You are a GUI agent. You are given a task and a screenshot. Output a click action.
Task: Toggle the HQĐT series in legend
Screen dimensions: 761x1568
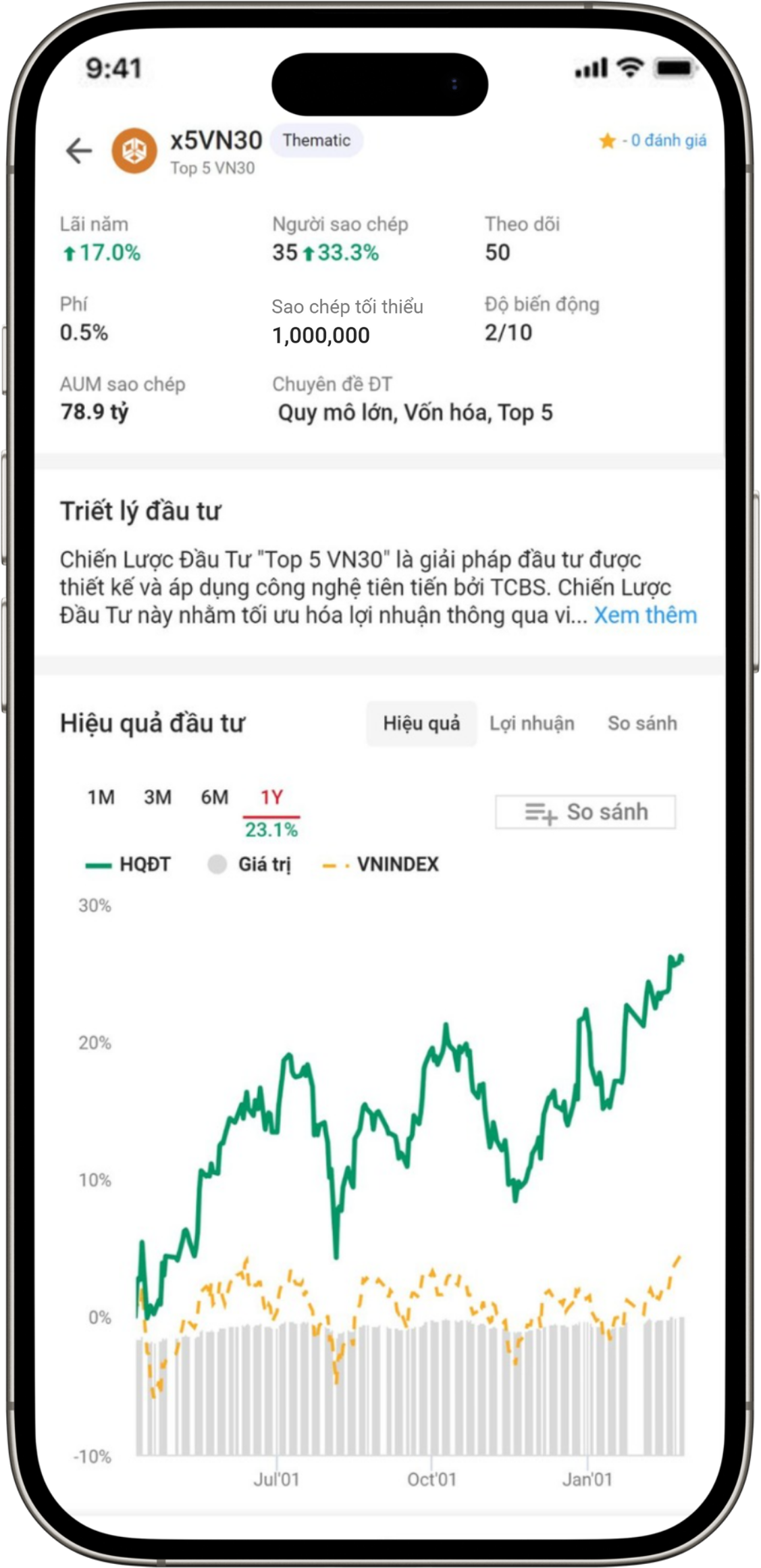click(x=129, y=864)
